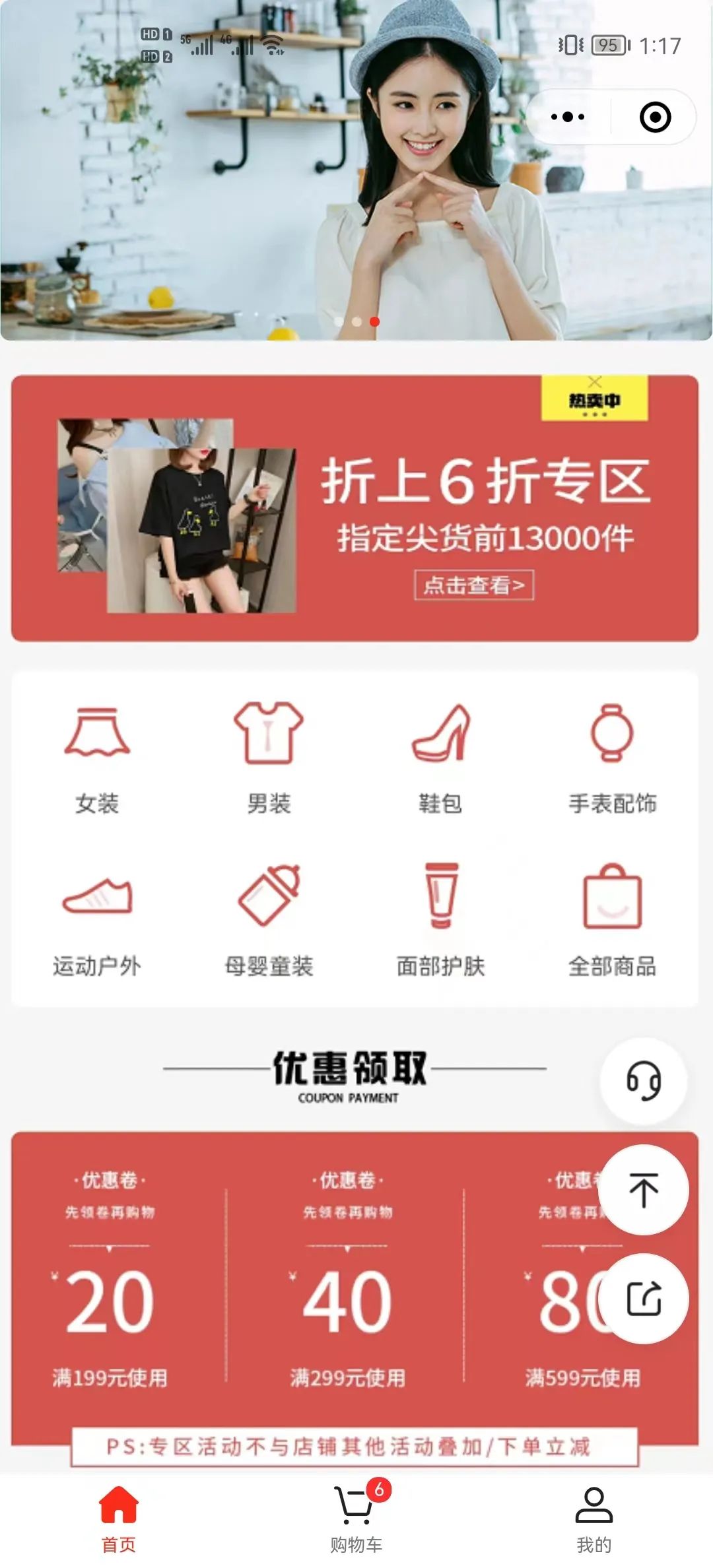Close the mini program with the circle button
Viewport: 713px width, 1568px height.
pyautogui.click(x=655, y=117)
